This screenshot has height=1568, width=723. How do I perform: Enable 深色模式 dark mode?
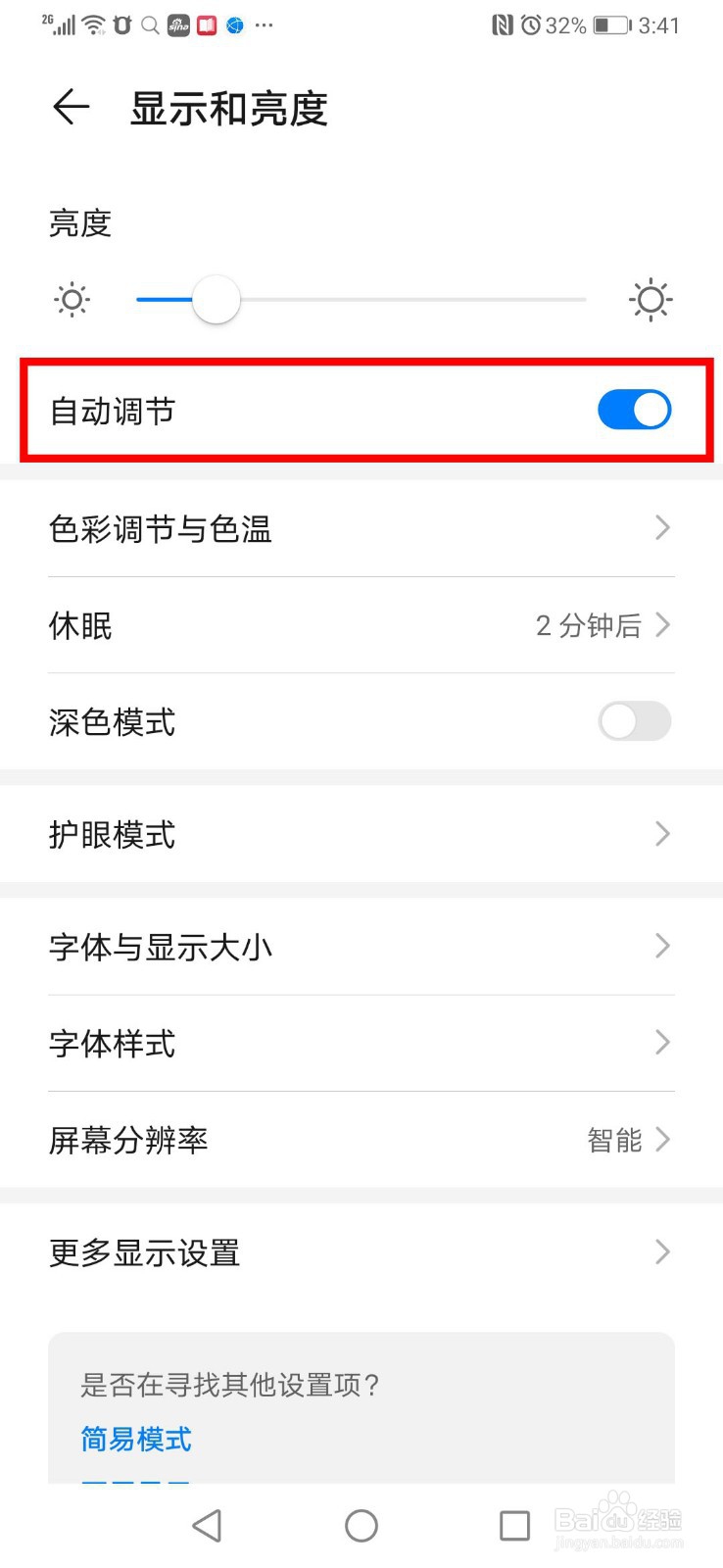pos(634,722)
